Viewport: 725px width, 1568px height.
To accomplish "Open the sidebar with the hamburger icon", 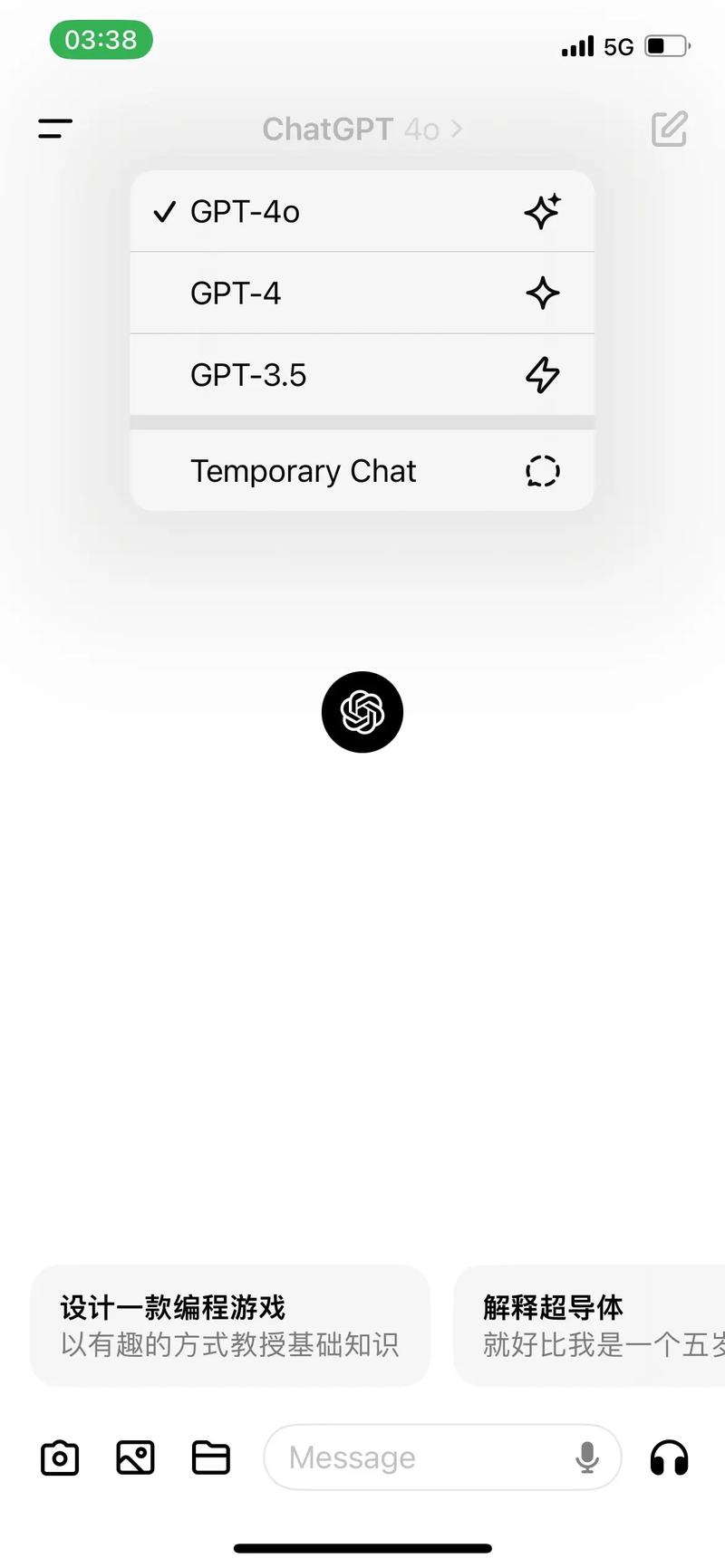I will (x=54, y=129).
